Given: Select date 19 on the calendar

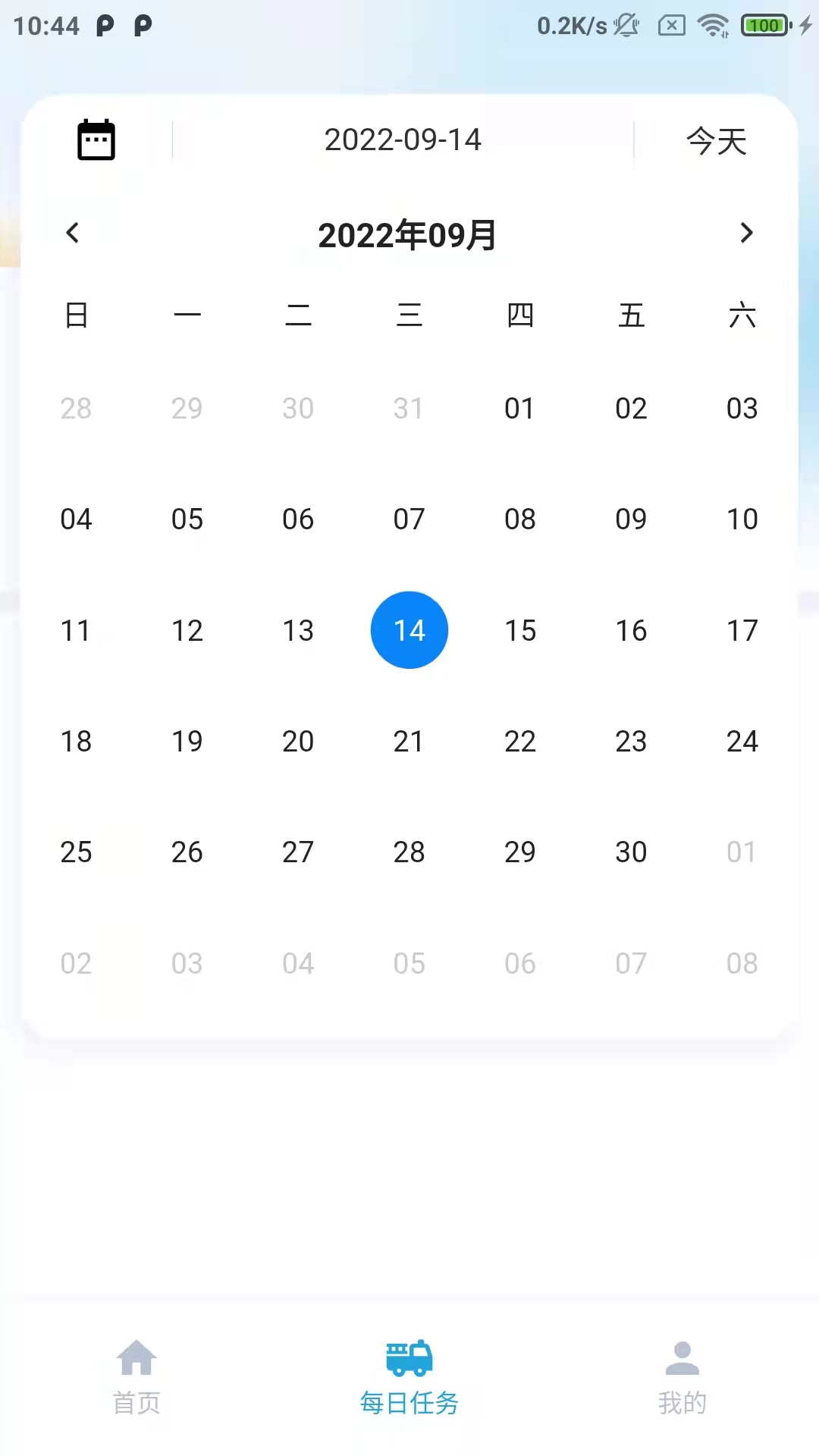Looking at the screenshot, I should pyautogui.click(x=187, y=742).
